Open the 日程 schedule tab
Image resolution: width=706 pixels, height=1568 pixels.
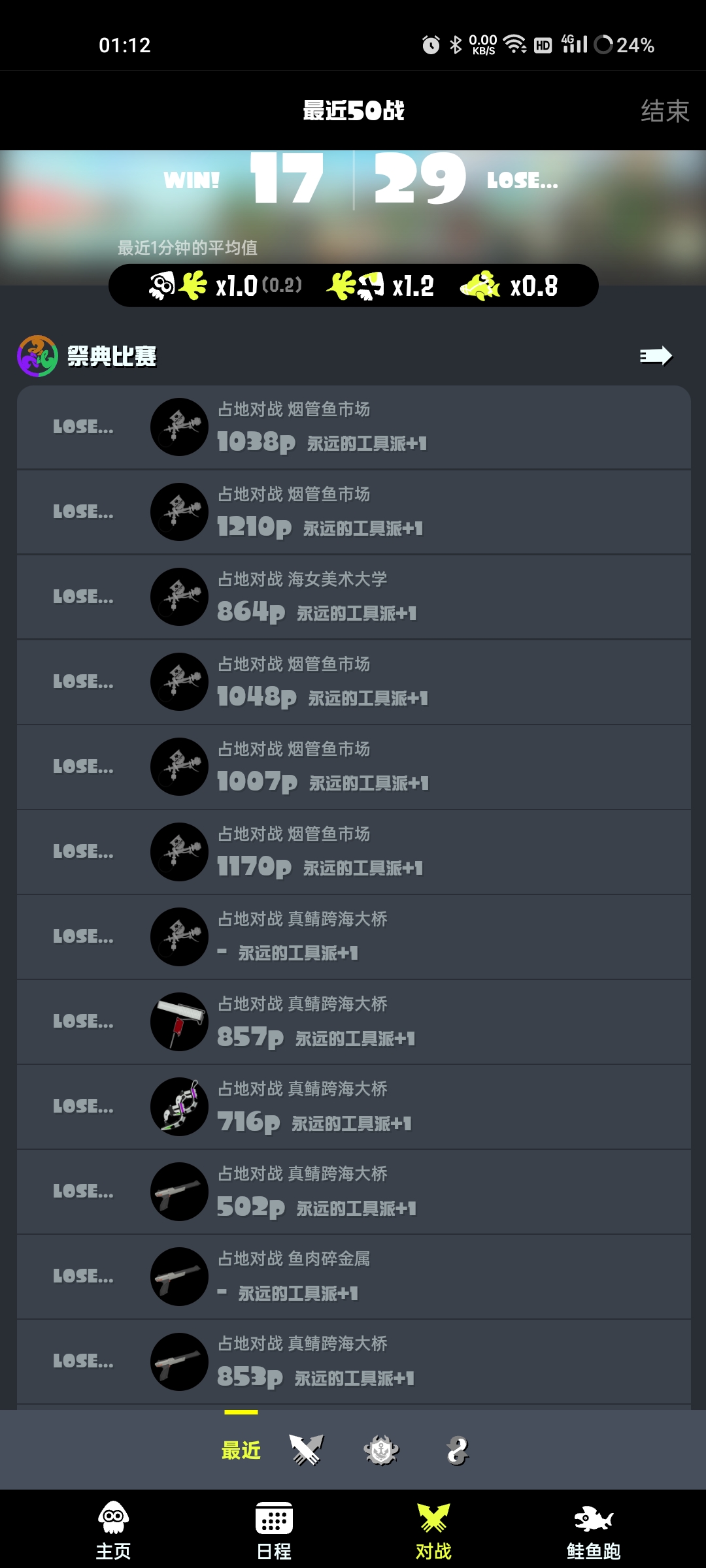pos(274,1530)
